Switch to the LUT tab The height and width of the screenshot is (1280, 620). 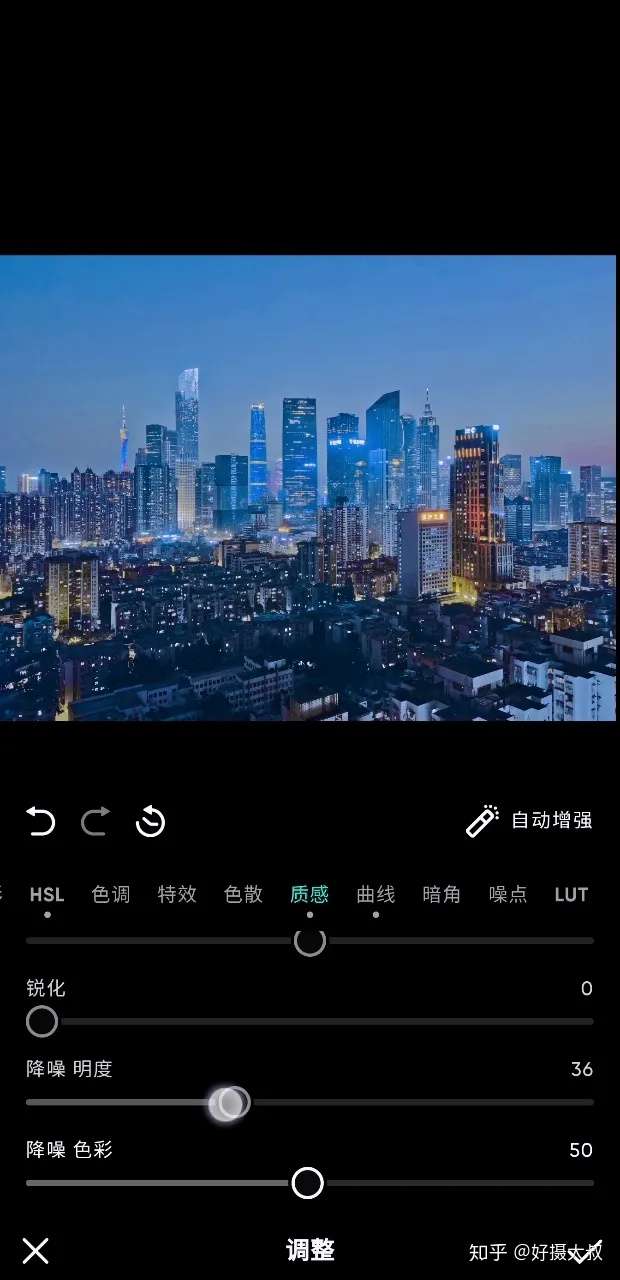(x=571, y=895)
